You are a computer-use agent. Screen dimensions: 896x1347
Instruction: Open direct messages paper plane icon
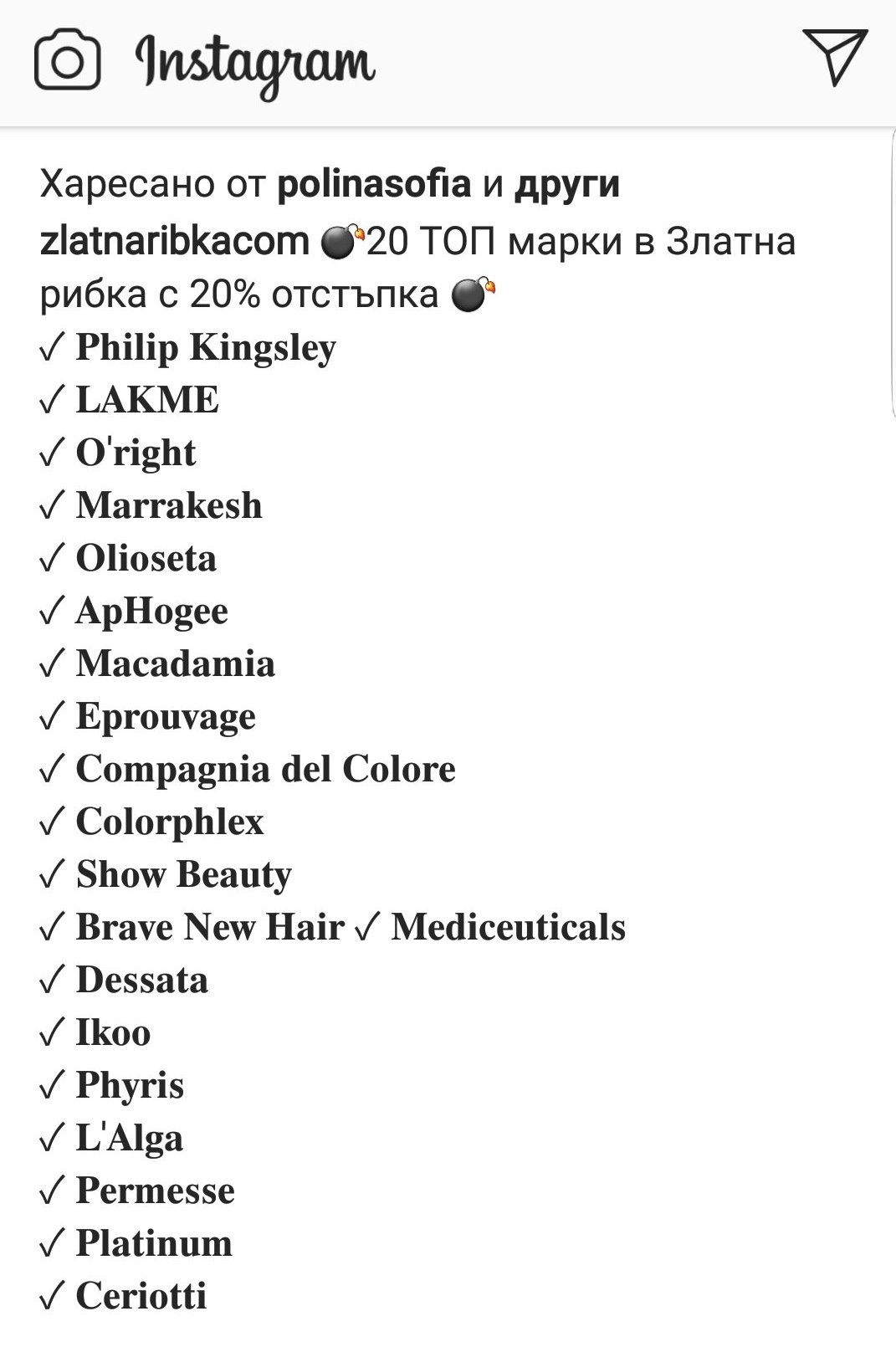click(x=835, y=57)
